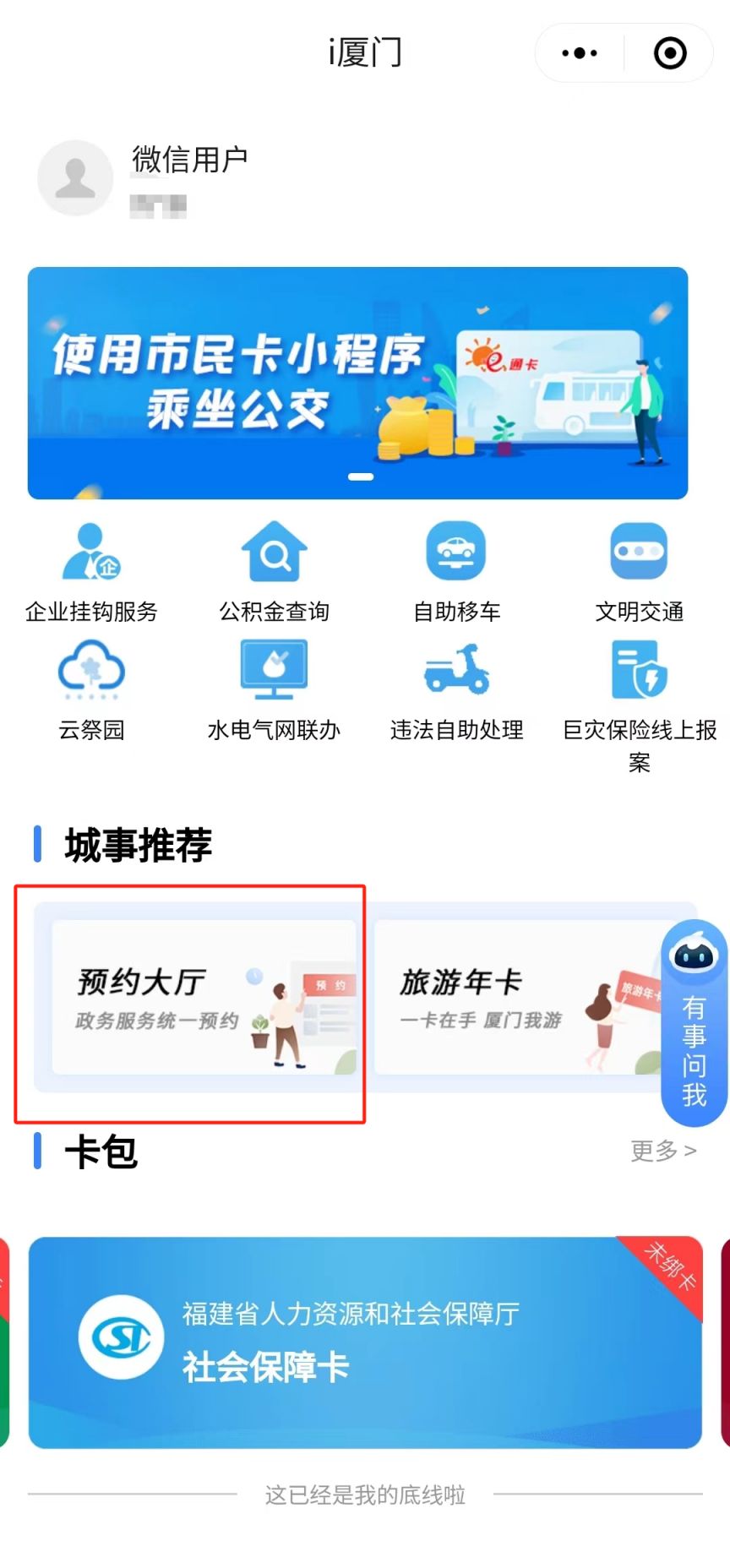Select 违法自助处理

[456, 690]
